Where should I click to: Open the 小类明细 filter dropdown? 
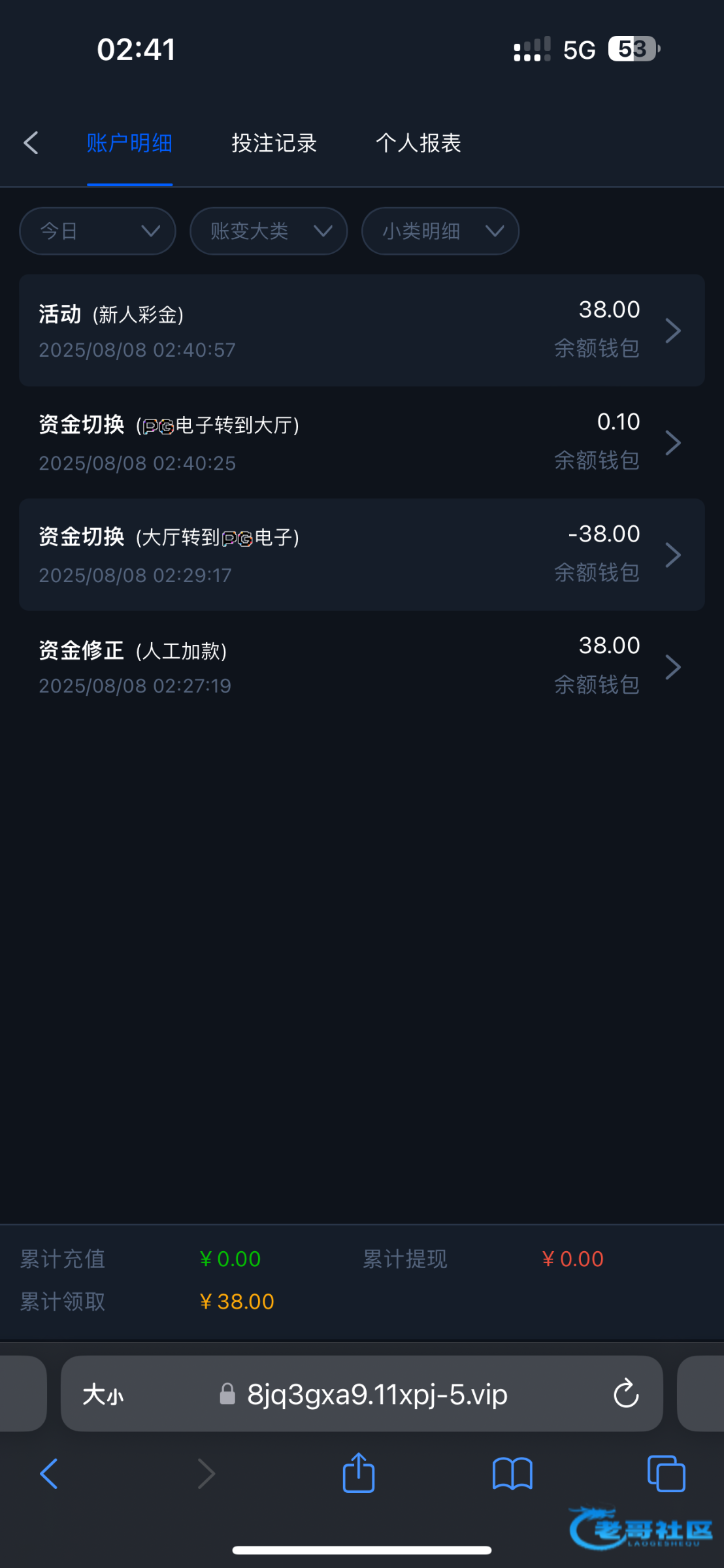(x=440, y=231)
